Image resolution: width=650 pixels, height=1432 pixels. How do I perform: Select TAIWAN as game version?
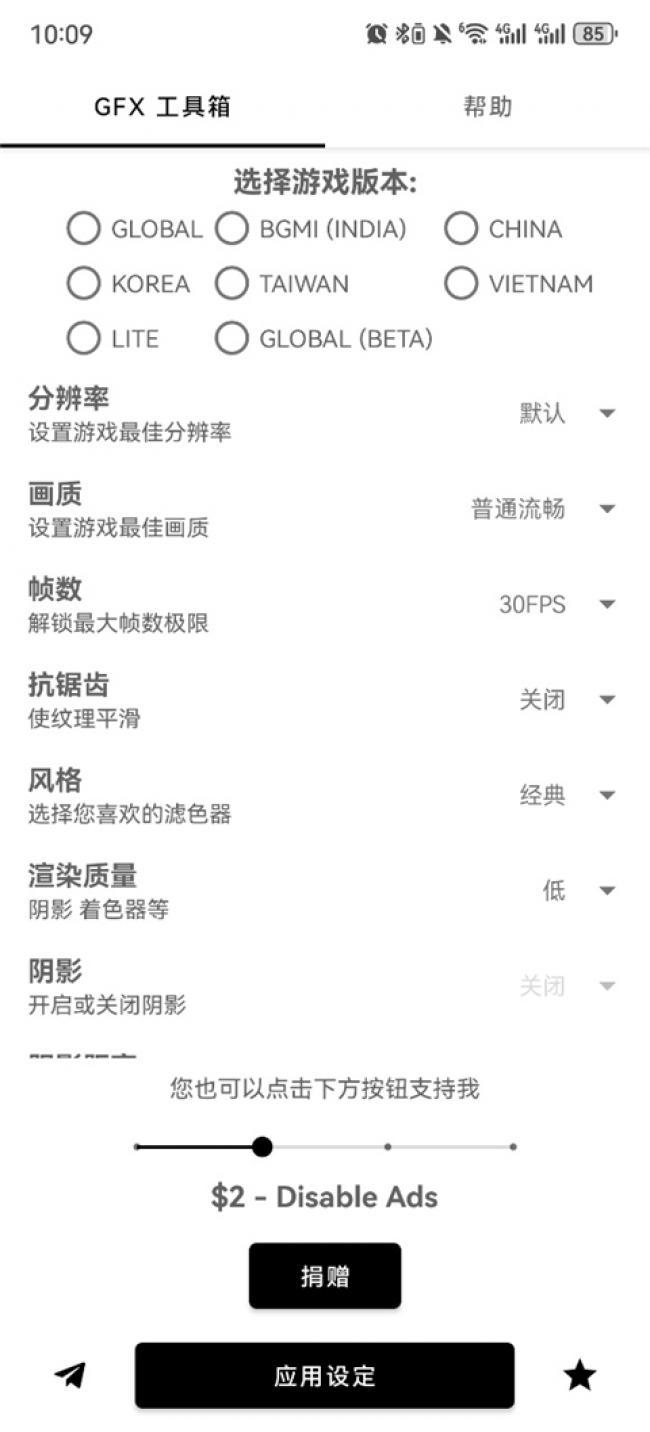coord(232,284)
